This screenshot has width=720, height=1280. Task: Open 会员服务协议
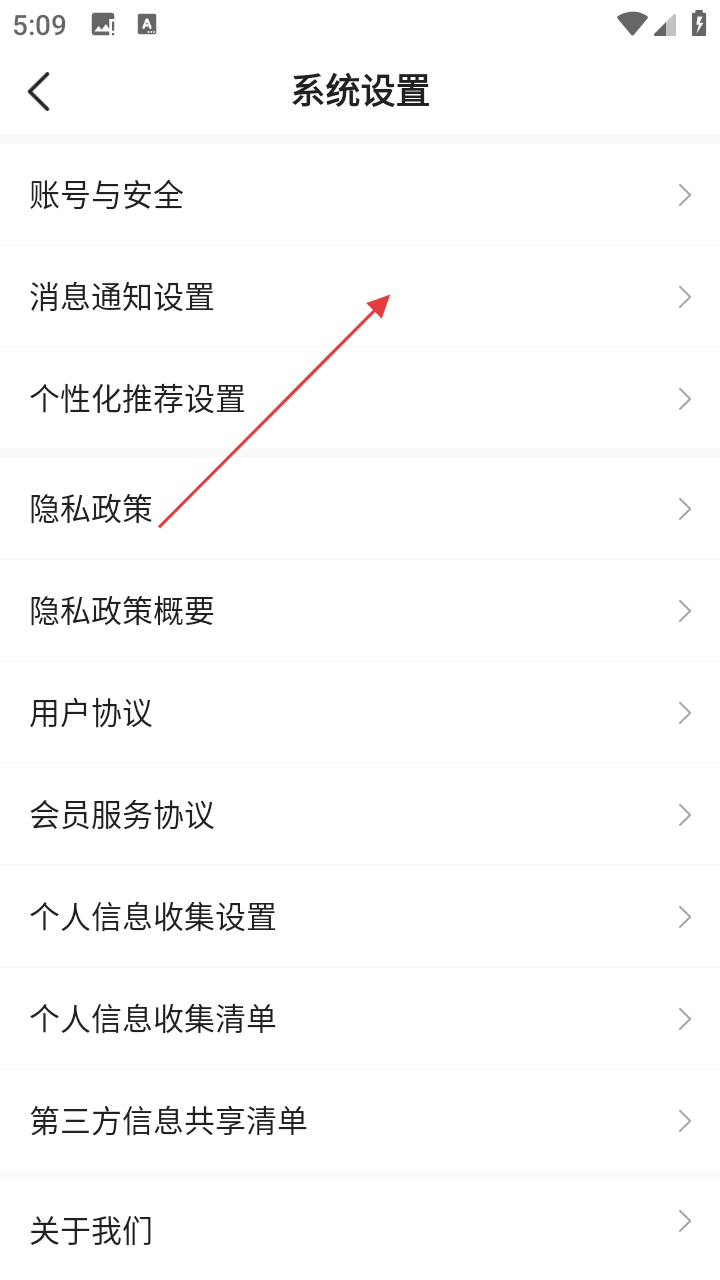tap(360, 815)
